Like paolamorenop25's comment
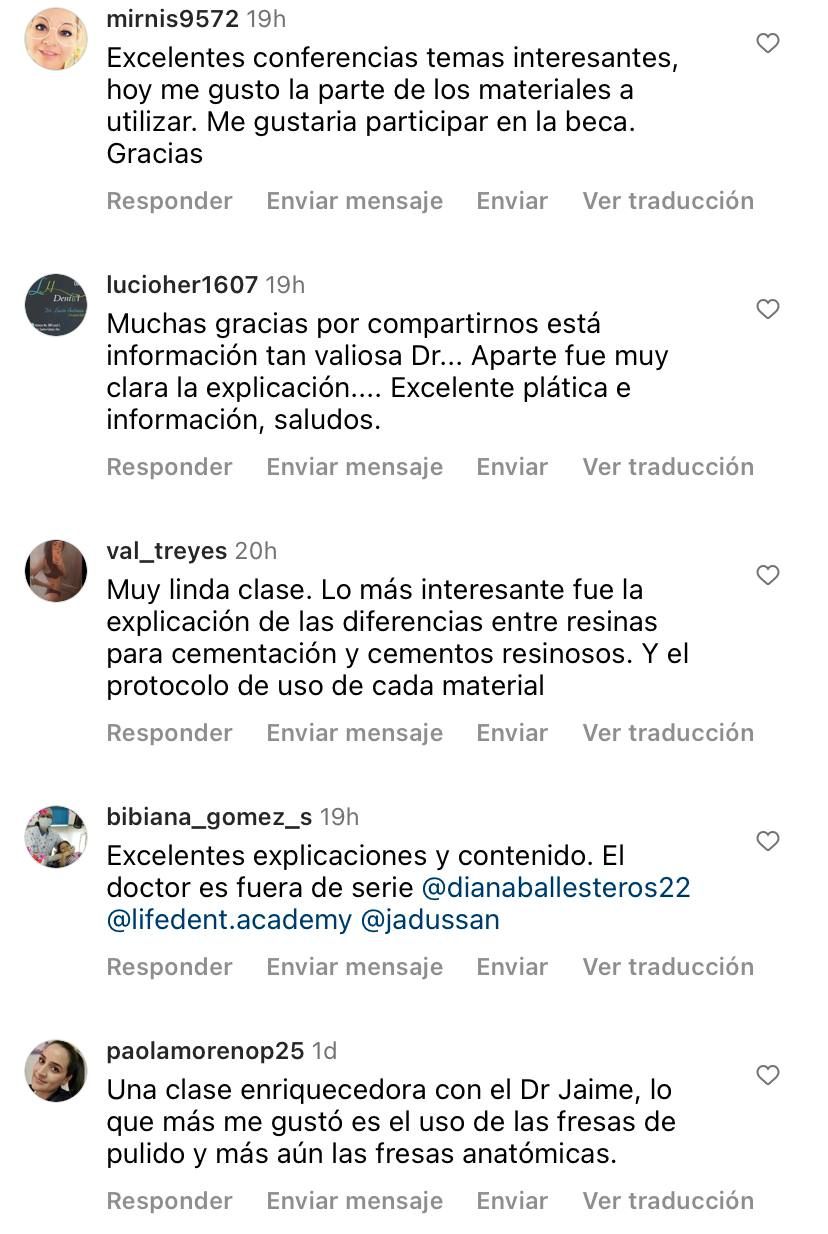Viewport: 828px width, 1234px height. click(767, 1075)
